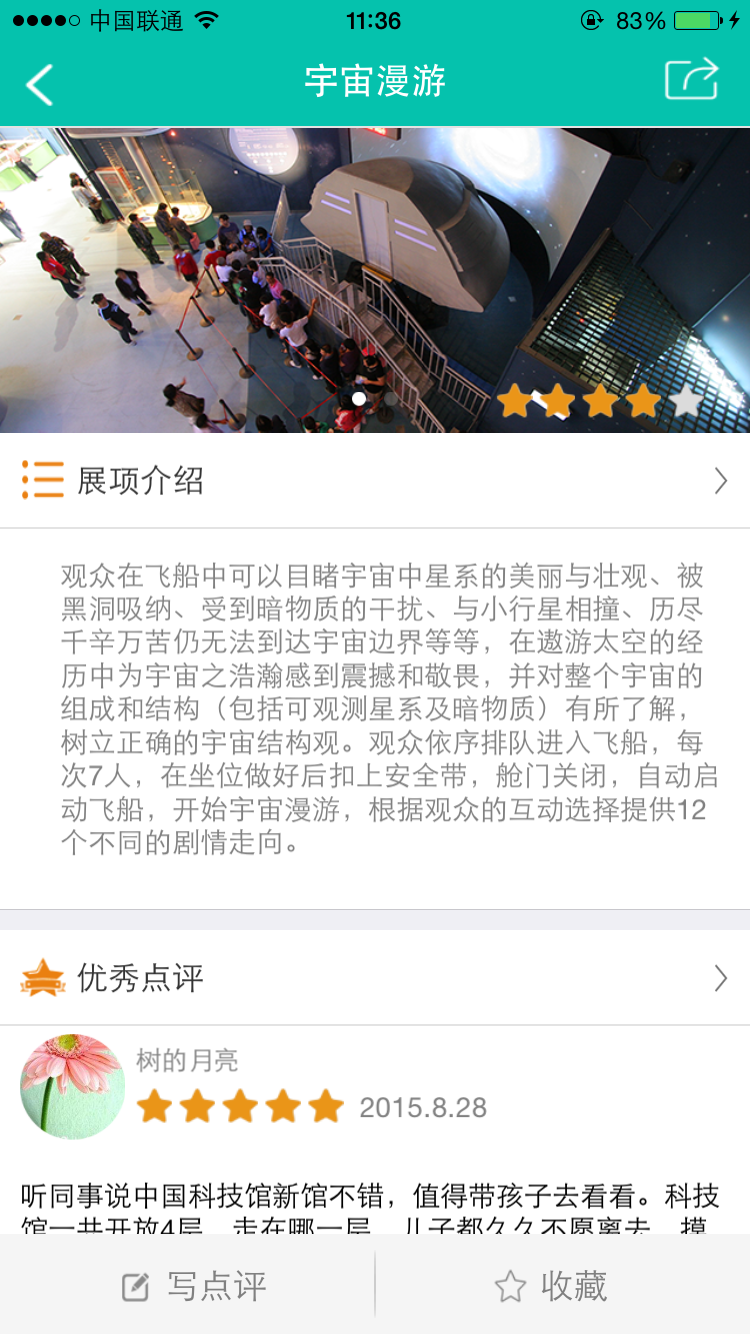This screenshot has height=1334, width=750.
Task: Tap the gray fifth star to rate five stars
Action: click(688, 400)
